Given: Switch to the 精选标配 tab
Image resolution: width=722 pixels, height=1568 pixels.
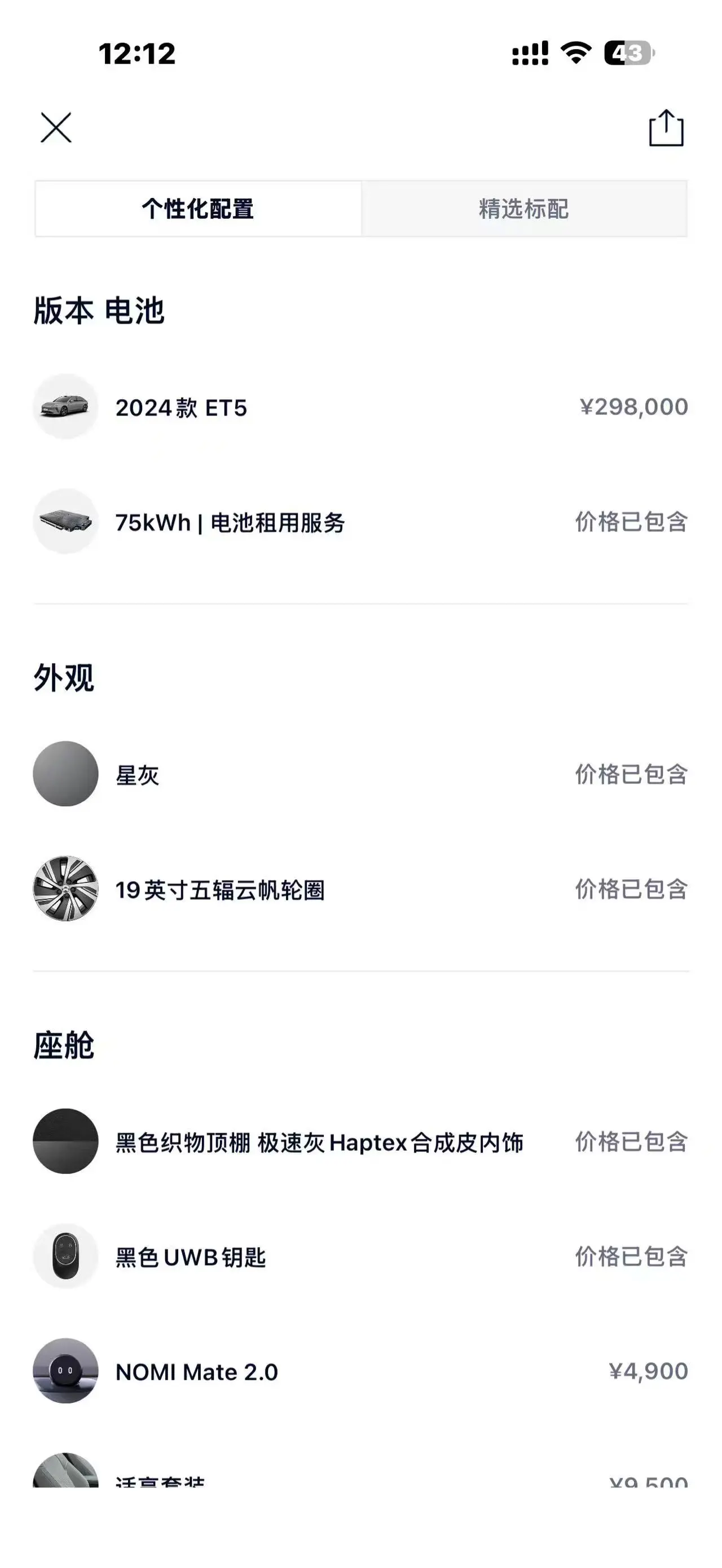Looking at the screenshot, I should tap(523, 209).
